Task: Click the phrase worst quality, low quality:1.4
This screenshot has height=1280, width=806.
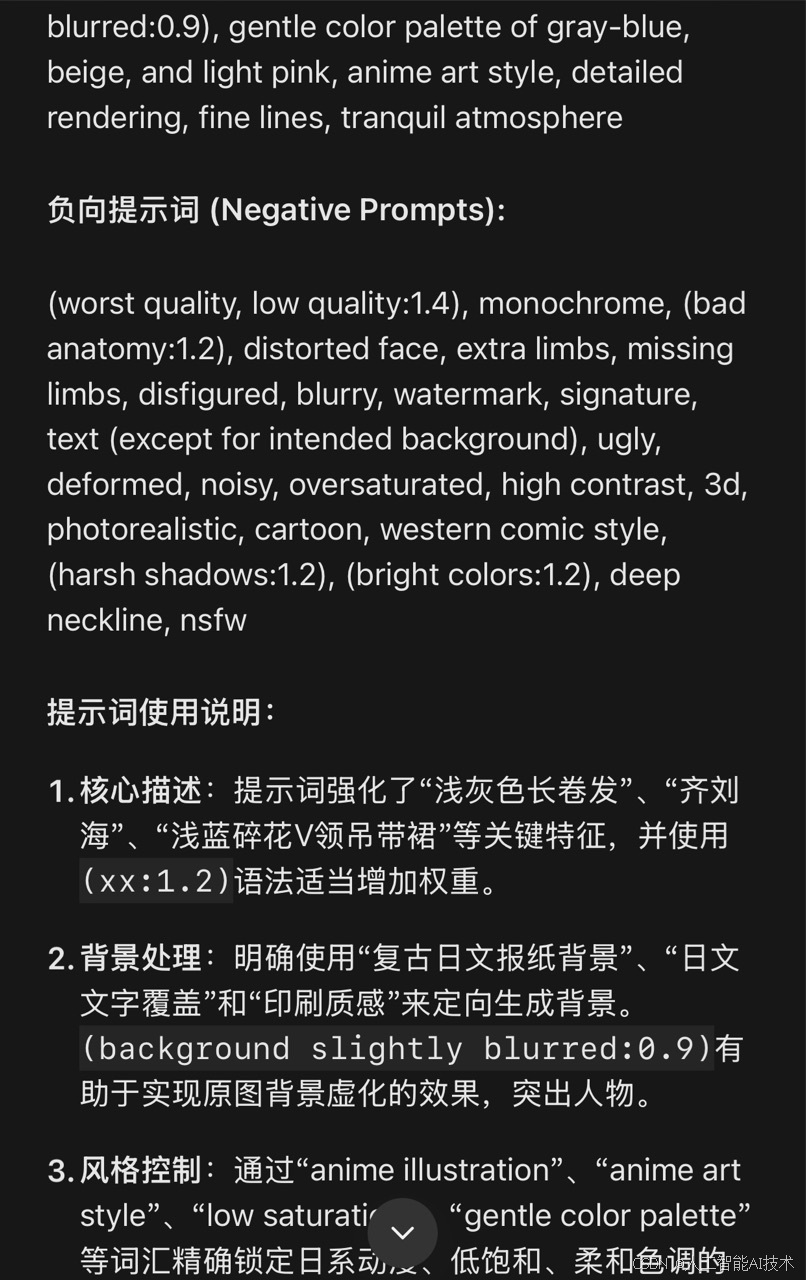Action: (x=255, y=303)
